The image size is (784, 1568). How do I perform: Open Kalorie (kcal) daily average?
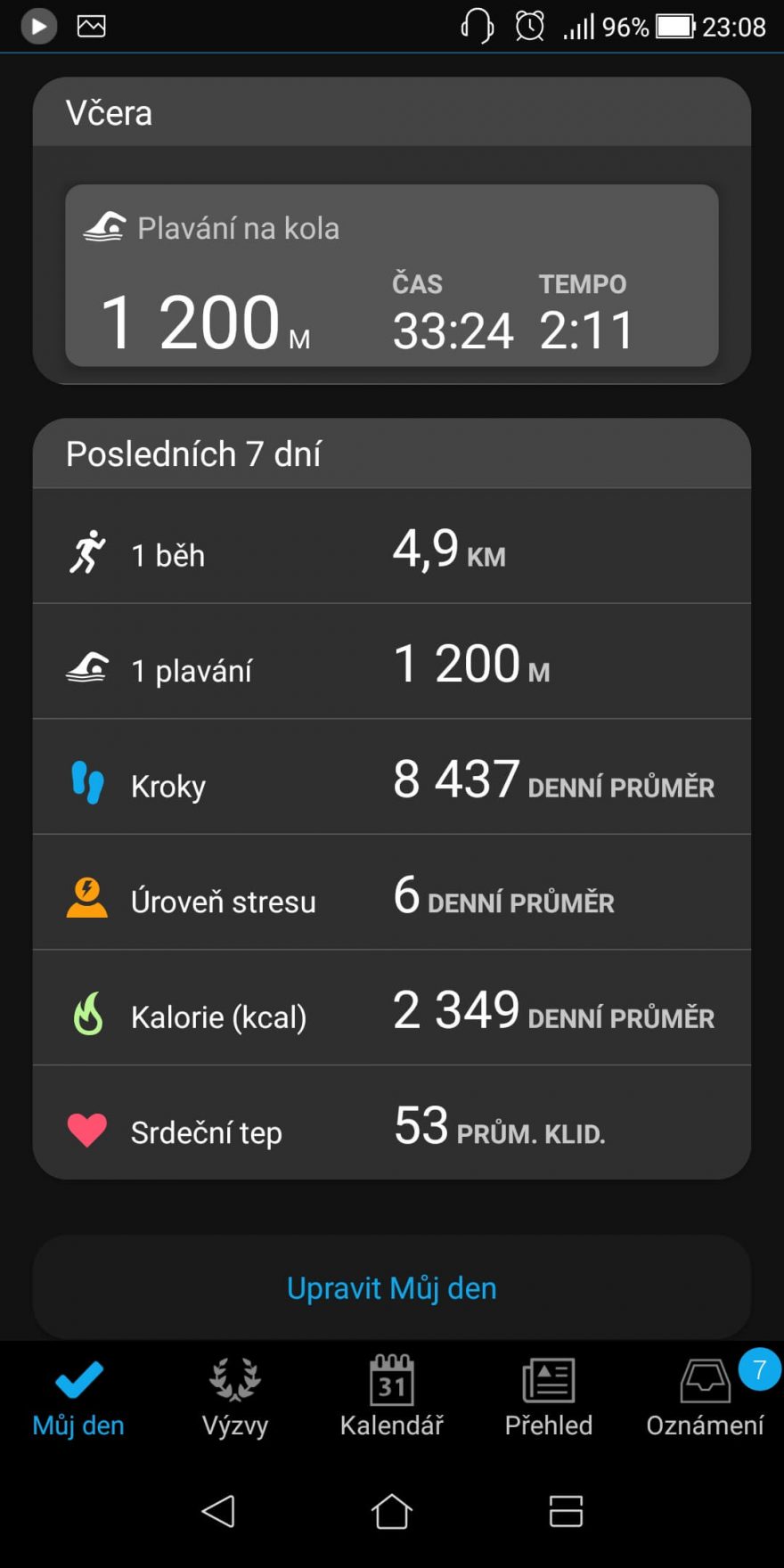(x=392, y=1009)
